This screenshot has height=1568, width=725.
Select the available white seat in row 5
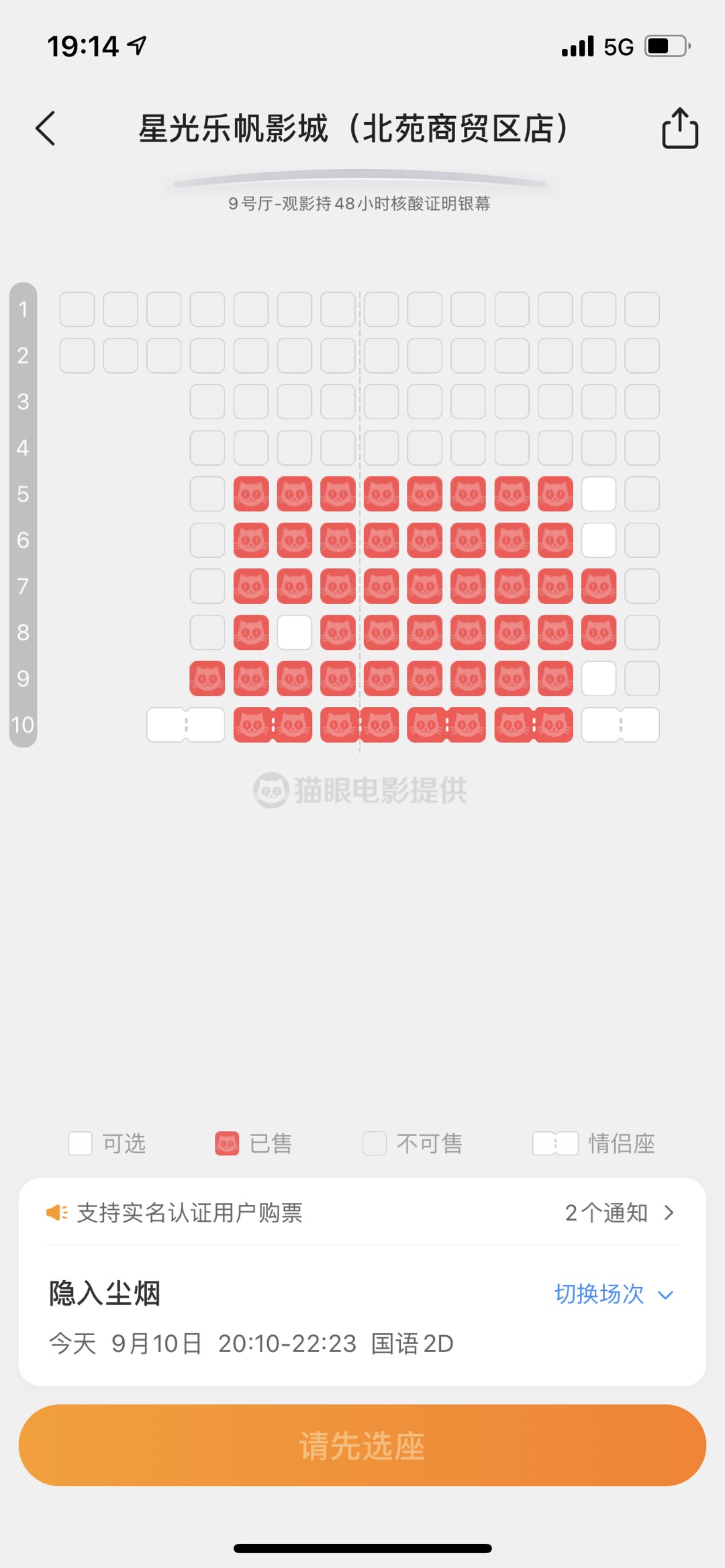(x=598, y=494)
